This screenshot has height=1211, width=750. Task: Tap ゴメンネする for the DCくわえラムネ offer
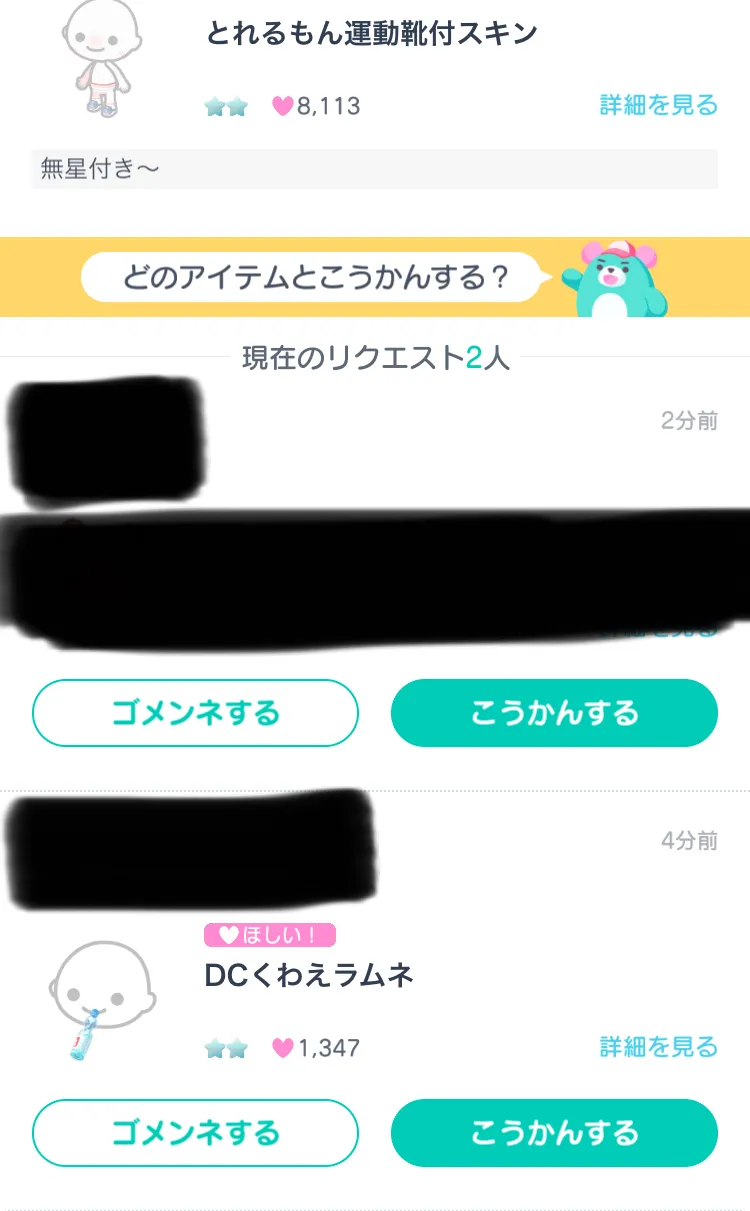(x=195, y=1133)
